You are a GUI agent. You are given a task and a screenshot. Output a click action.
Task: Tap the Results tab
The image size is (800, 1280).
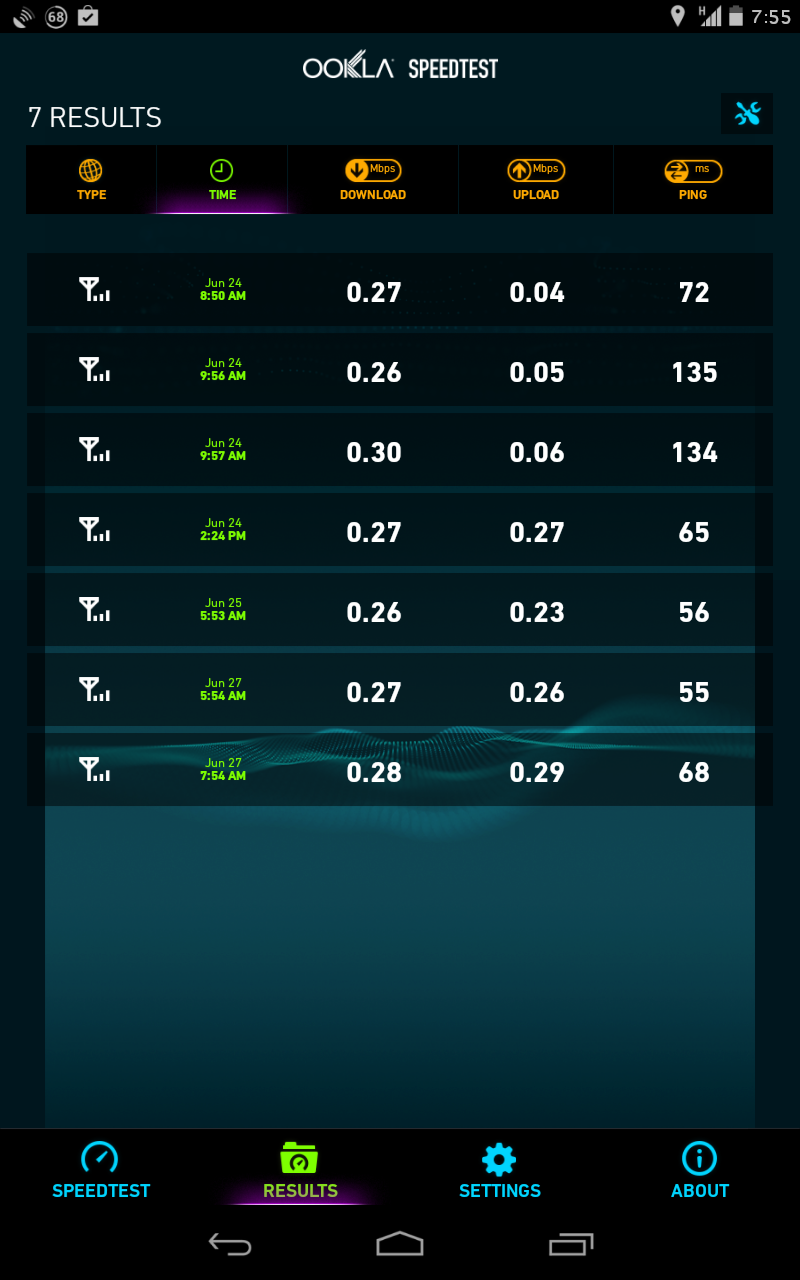(x=300, y=1170)
